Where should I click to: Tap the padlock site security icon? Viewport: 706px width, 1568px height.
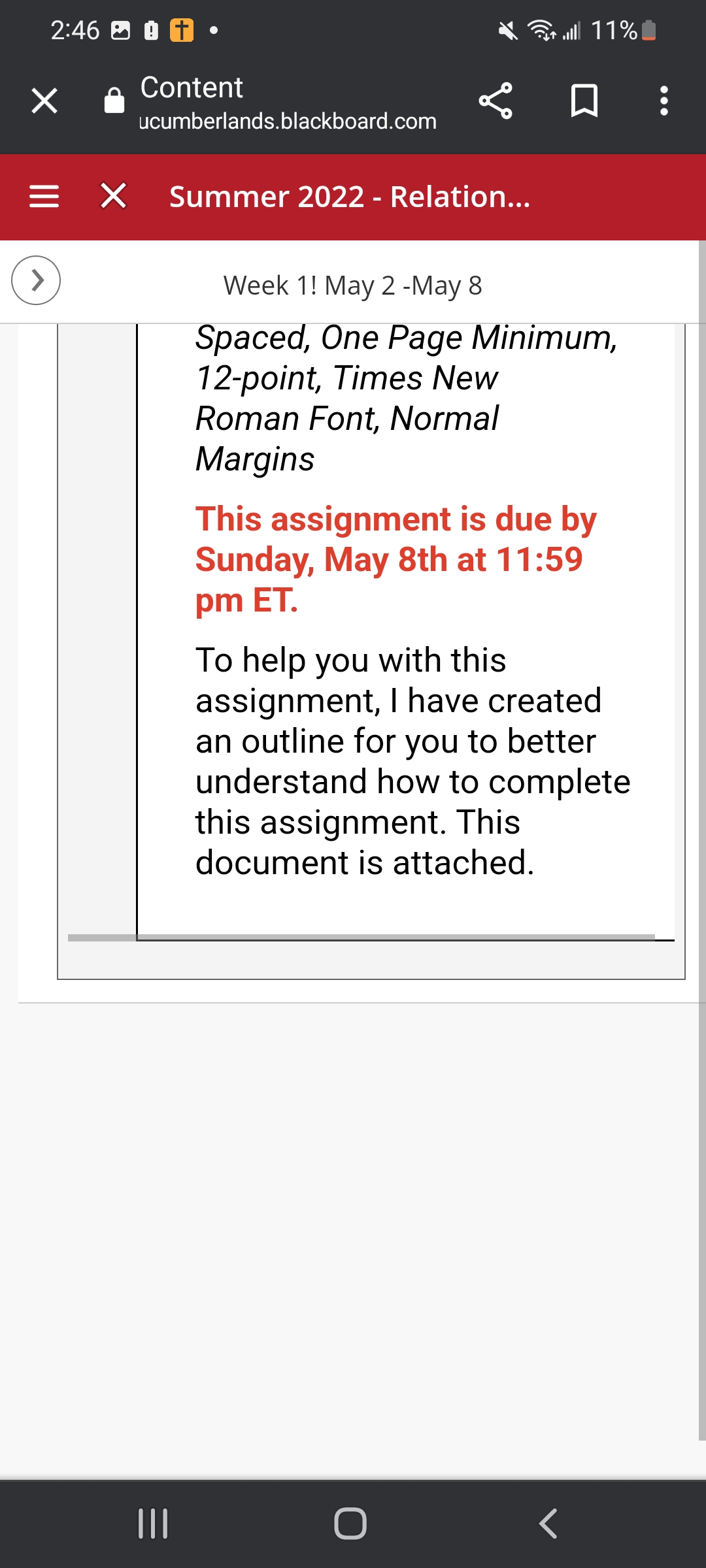112,101
